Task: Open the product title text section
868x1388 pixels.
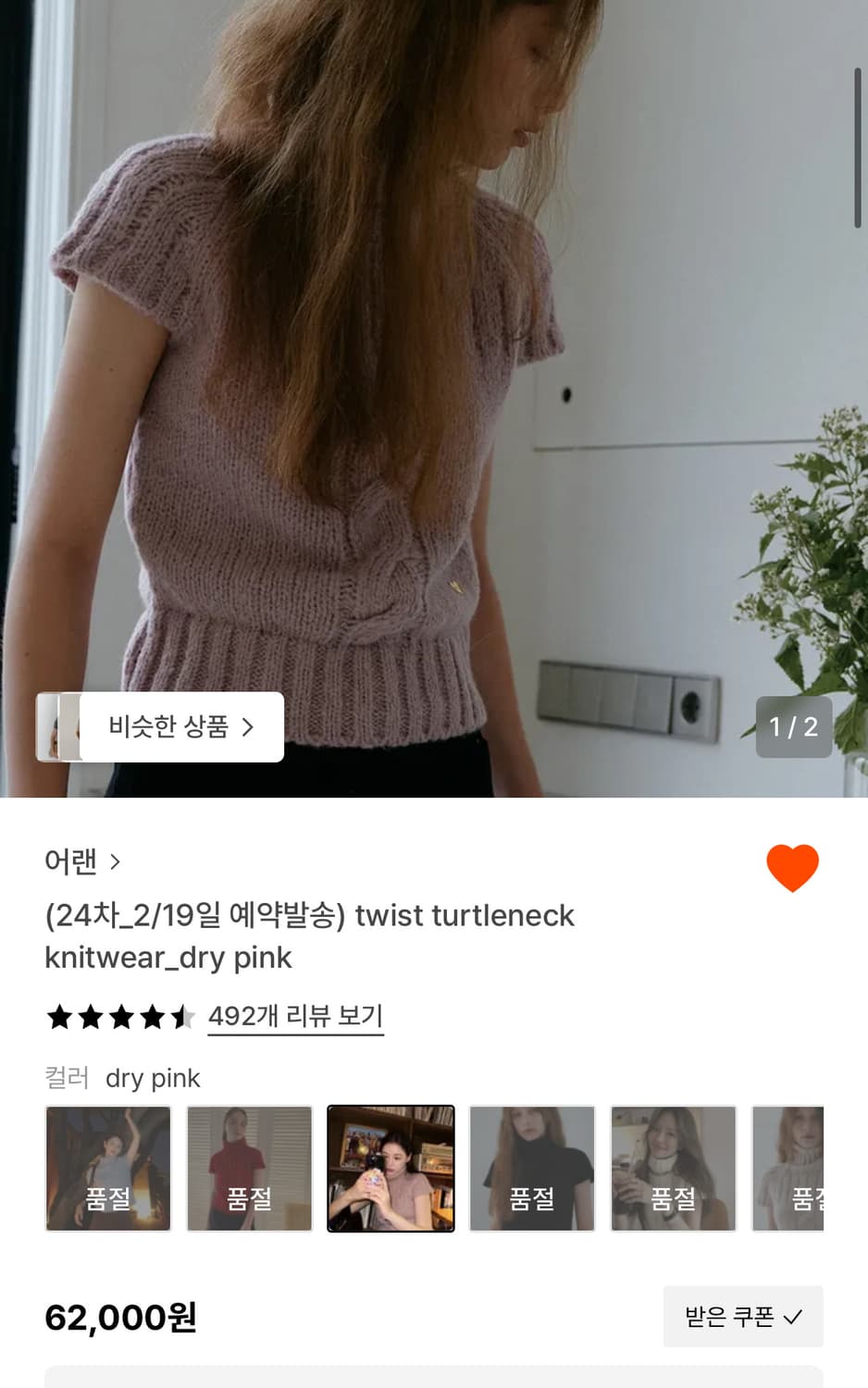Action: 310,936
